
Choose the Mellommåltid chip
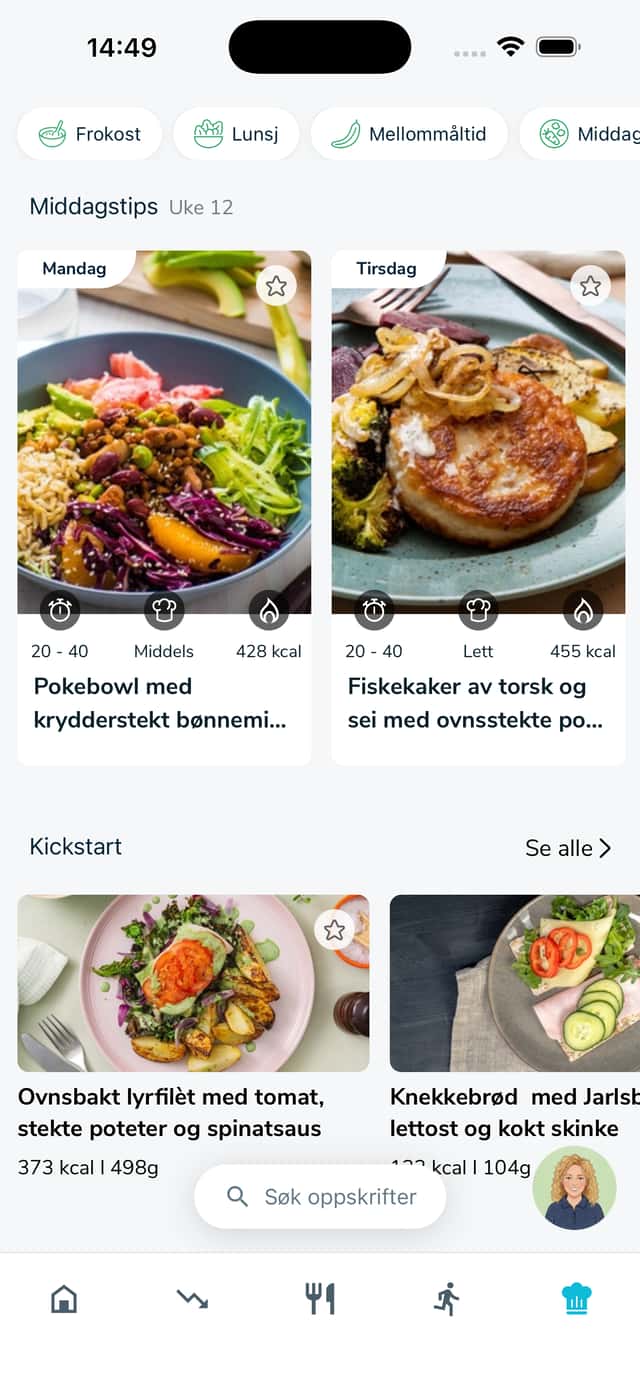coord(409,134)
